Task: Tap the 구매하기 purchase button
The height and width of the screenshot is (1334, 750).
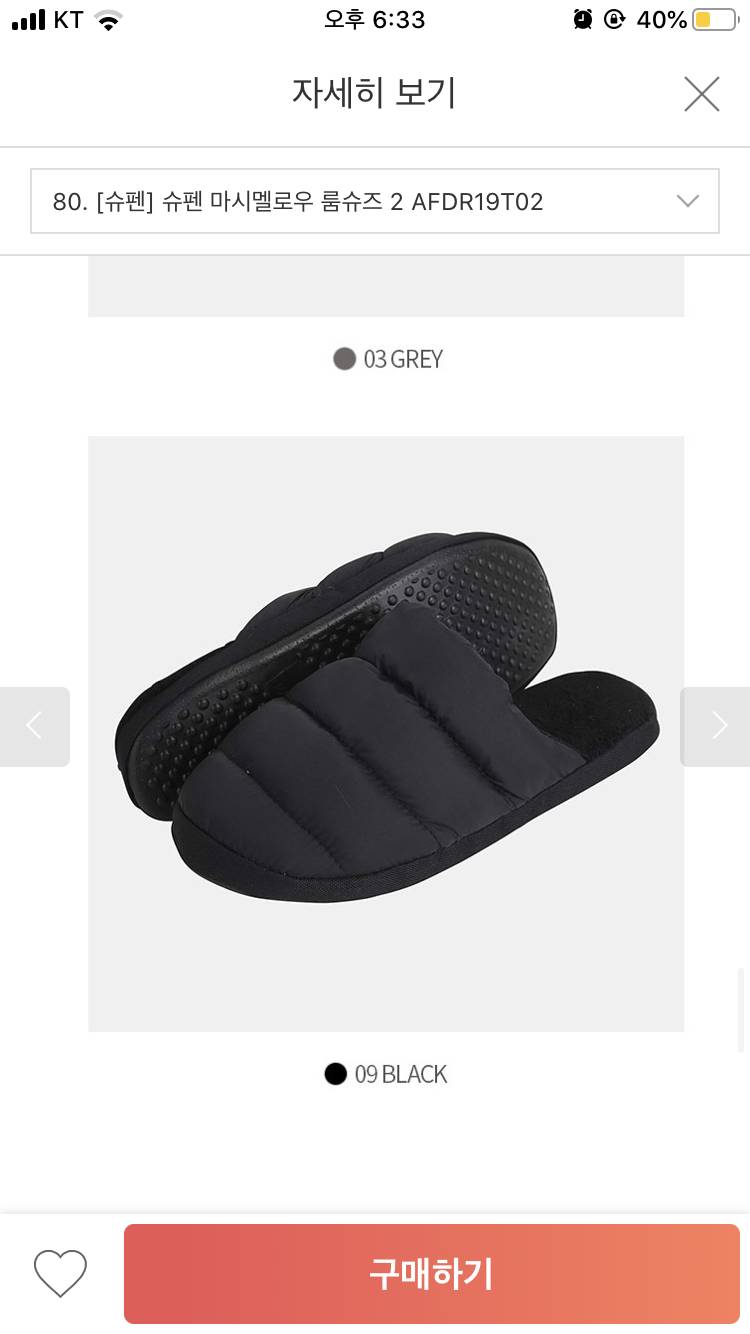Action: (x=431, y=1273)
